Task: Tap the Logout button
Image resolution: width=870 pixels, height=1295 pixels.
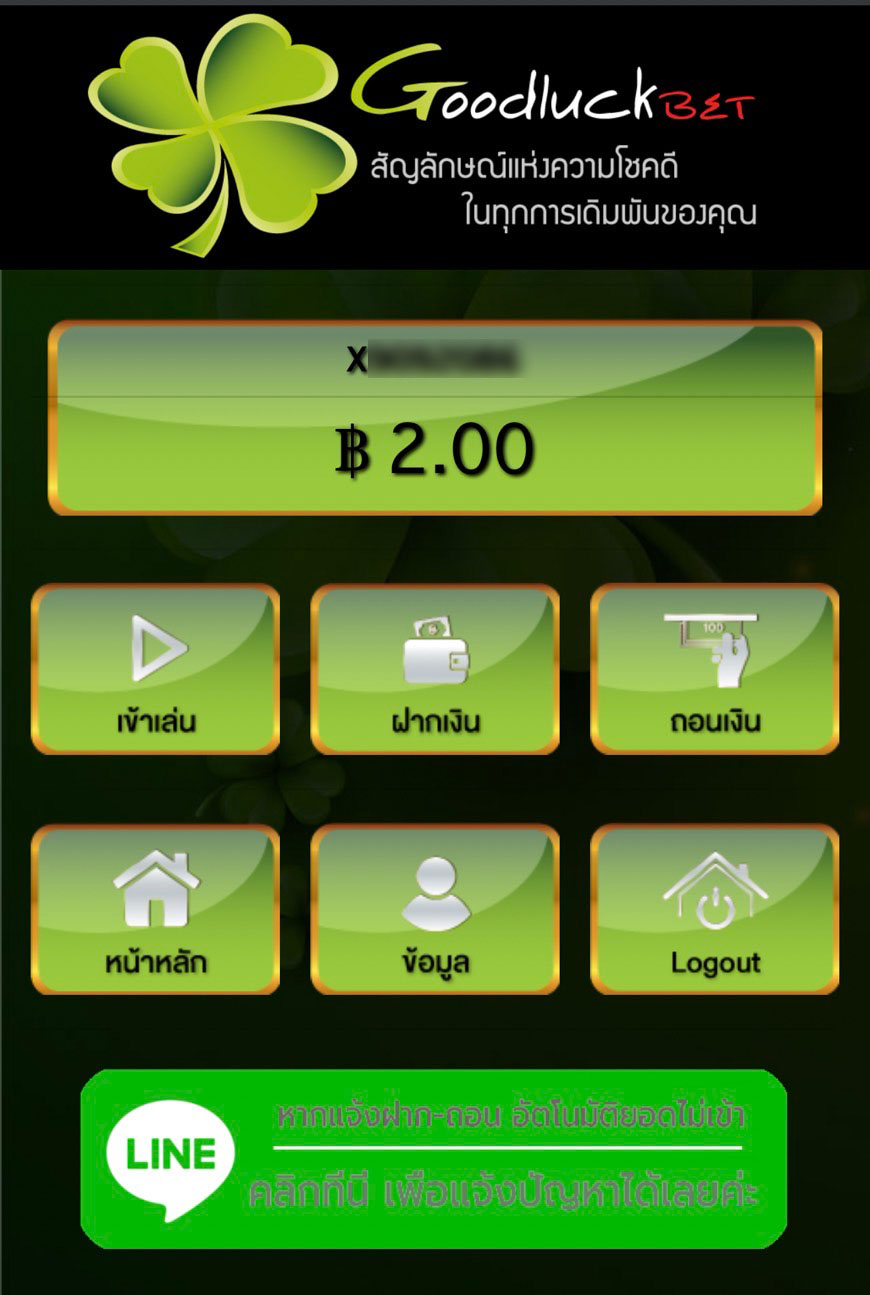Action: [x=714, y=909]
